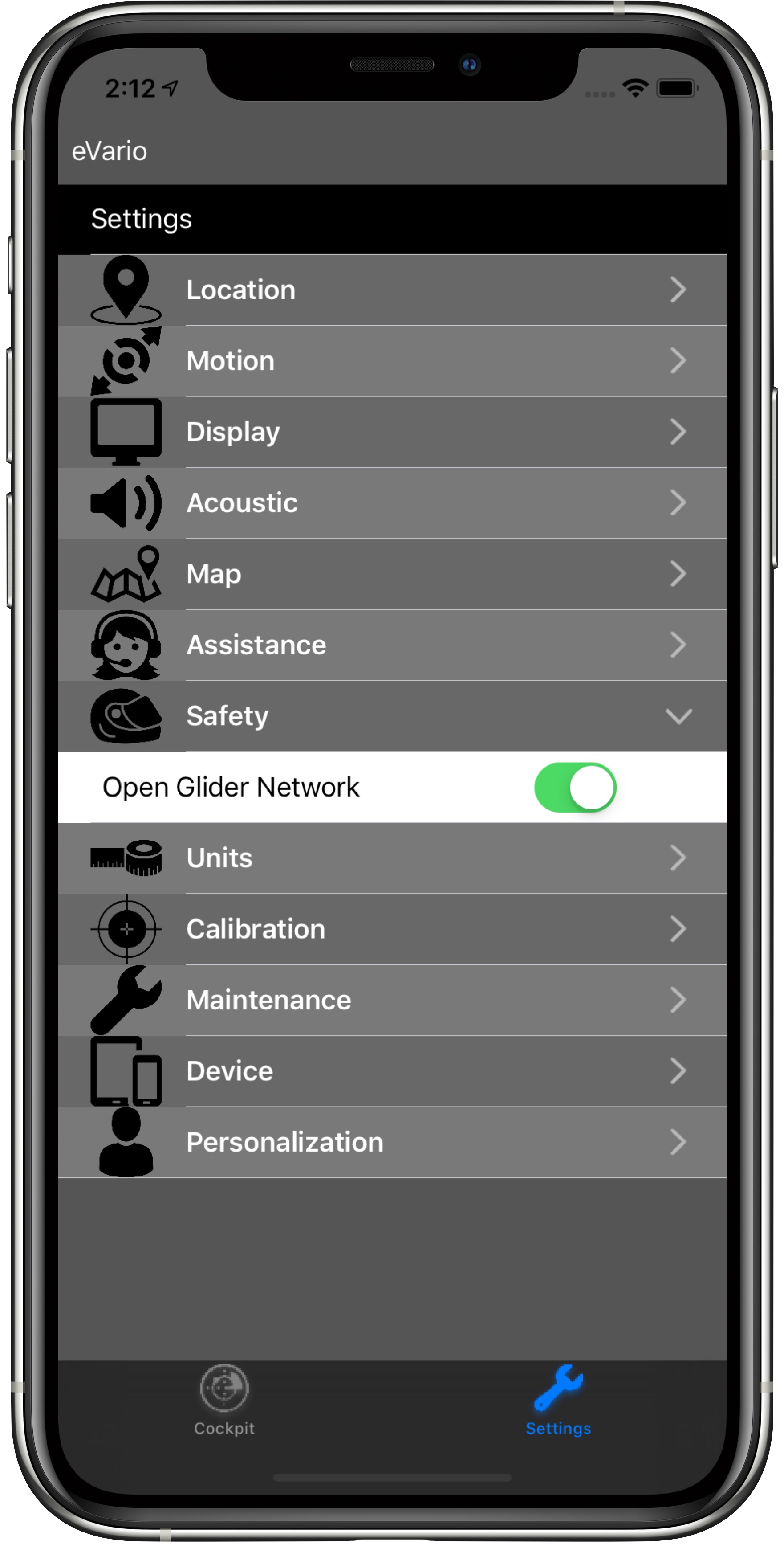Open Assistance settings

(x=392, y=645)
